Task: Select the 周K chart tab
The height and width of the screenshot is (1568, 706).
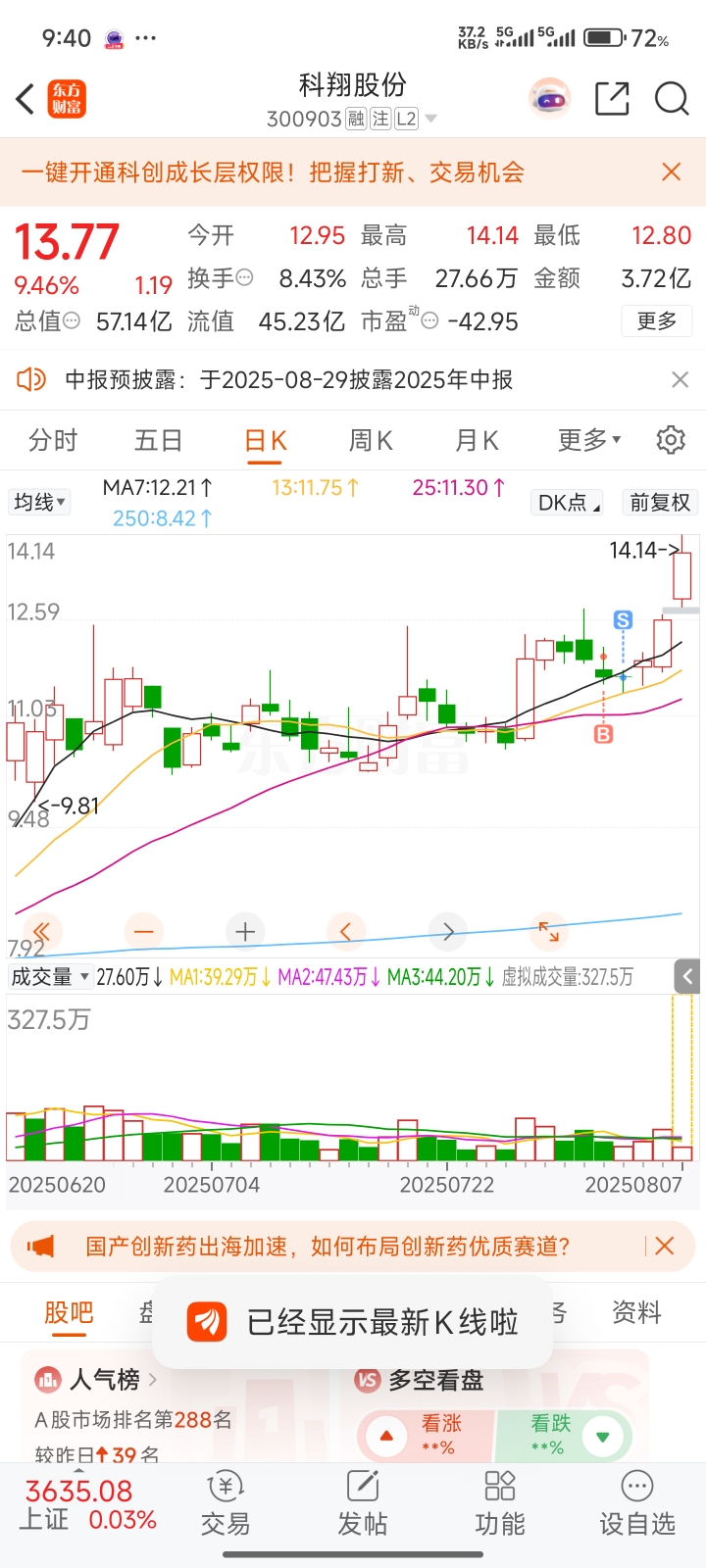Action: (371, 441)
